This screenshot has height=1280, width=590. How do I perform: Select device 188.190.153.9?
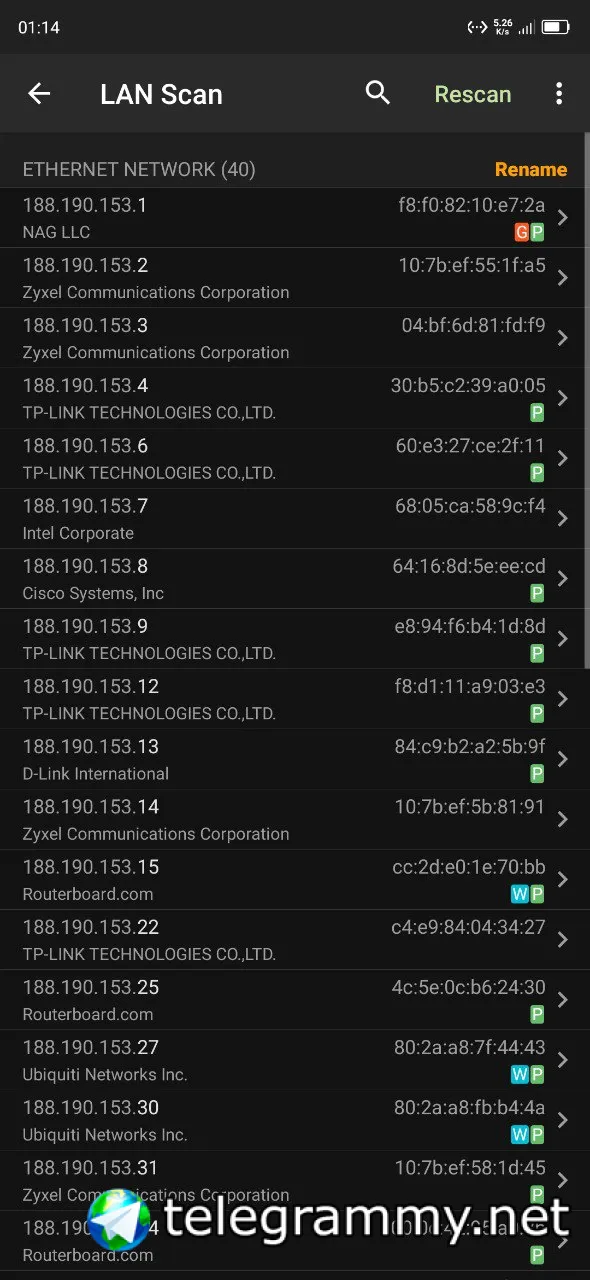(295, 639)
